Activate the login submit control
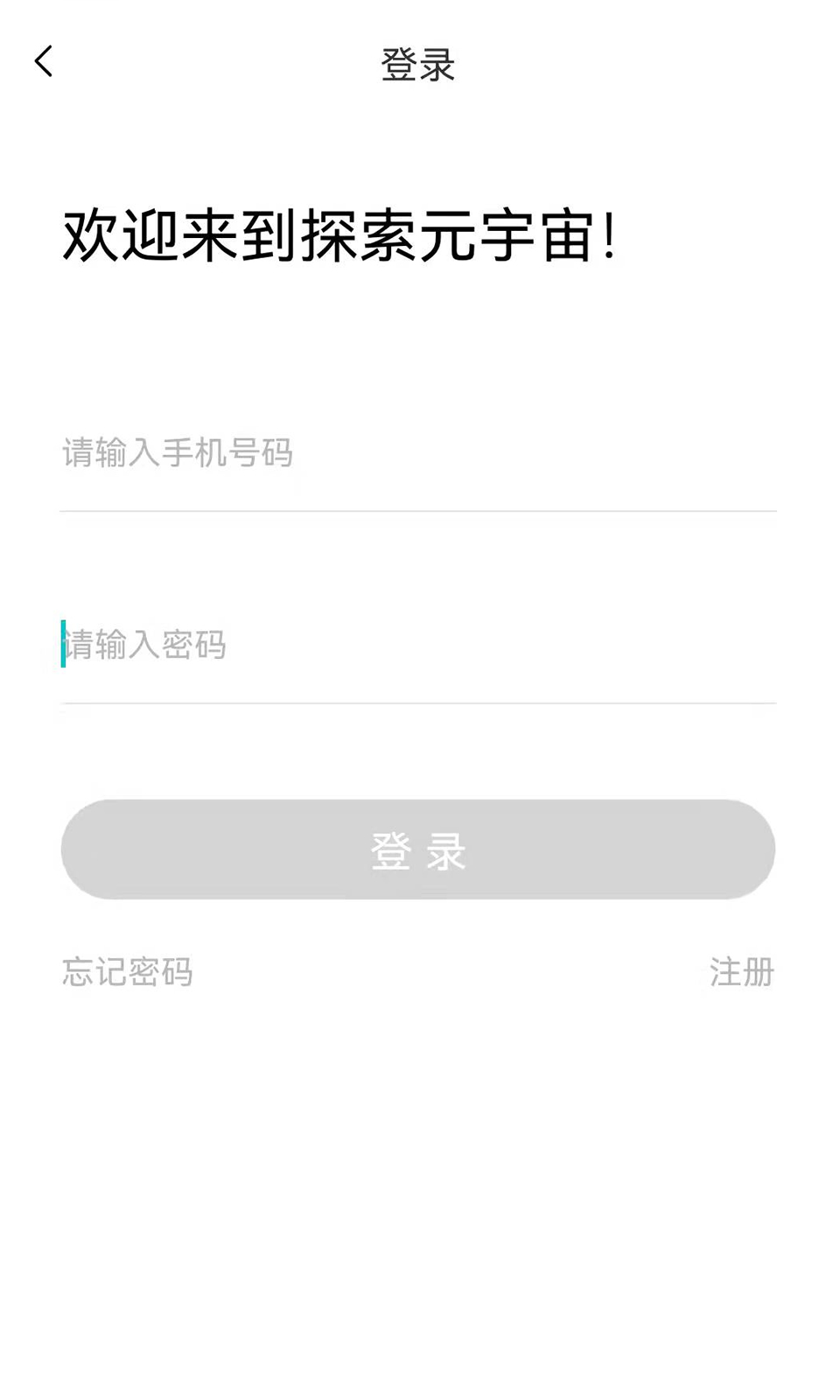 coord(418,849)
